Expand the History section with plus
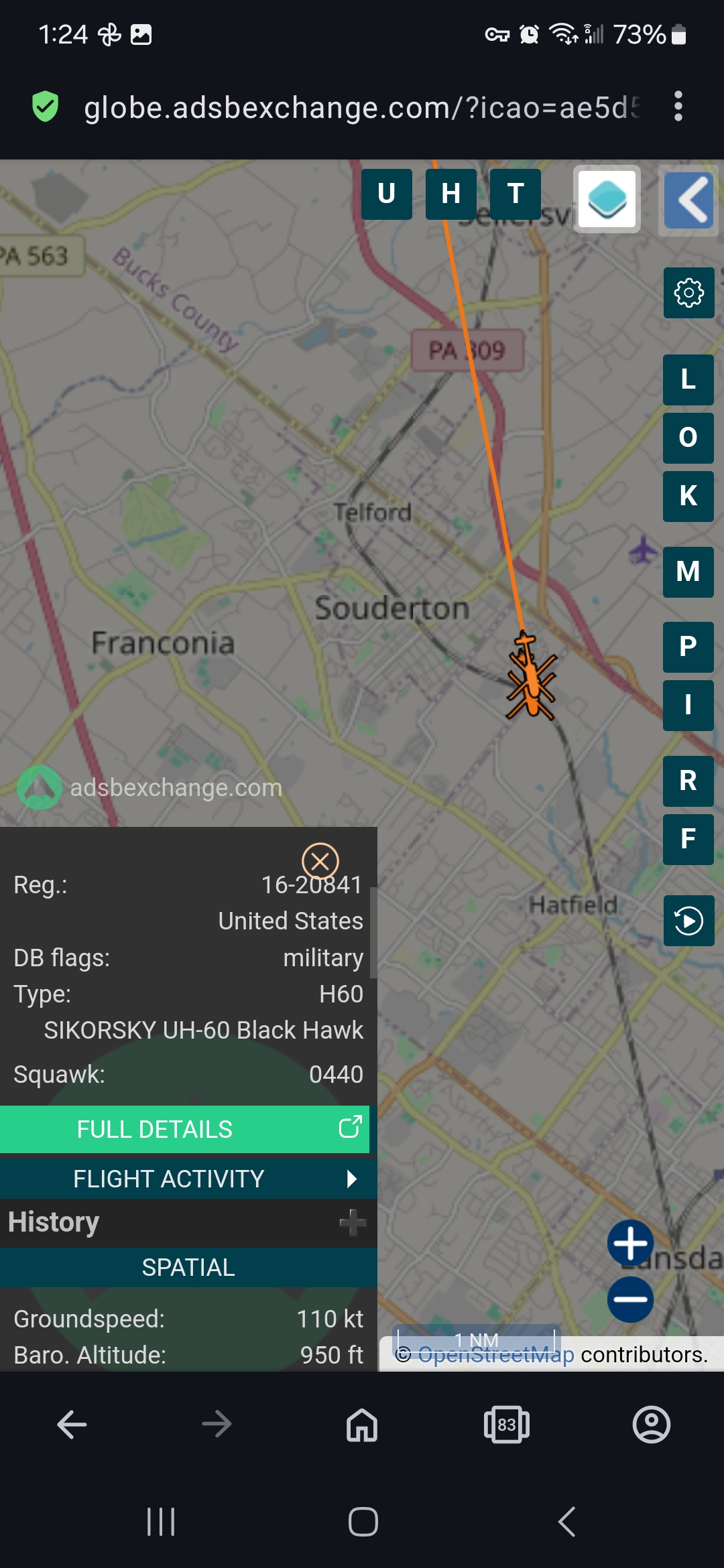Viewport: 724px width, 1568px height. 353,1222
